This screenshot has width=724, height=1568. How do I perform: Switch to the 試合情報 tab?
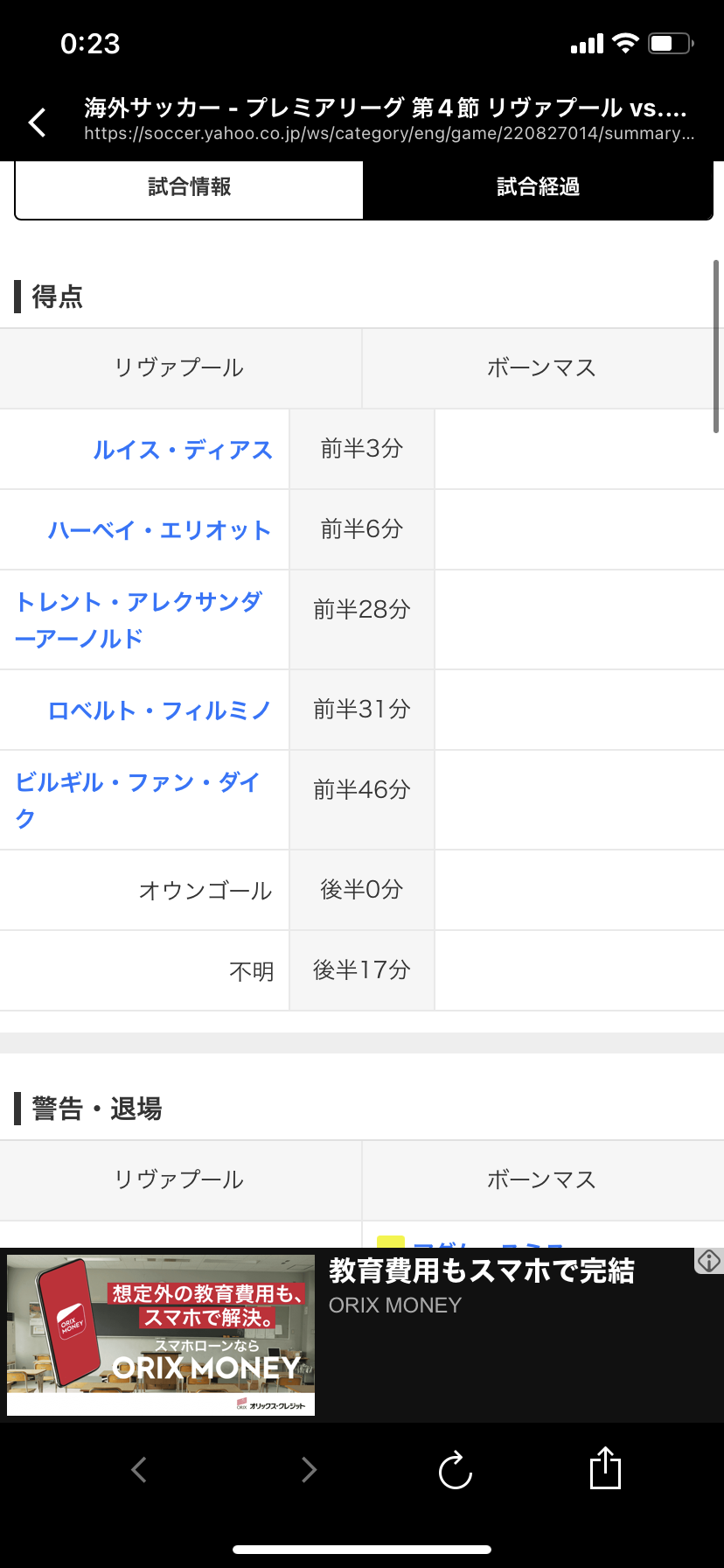189,187
